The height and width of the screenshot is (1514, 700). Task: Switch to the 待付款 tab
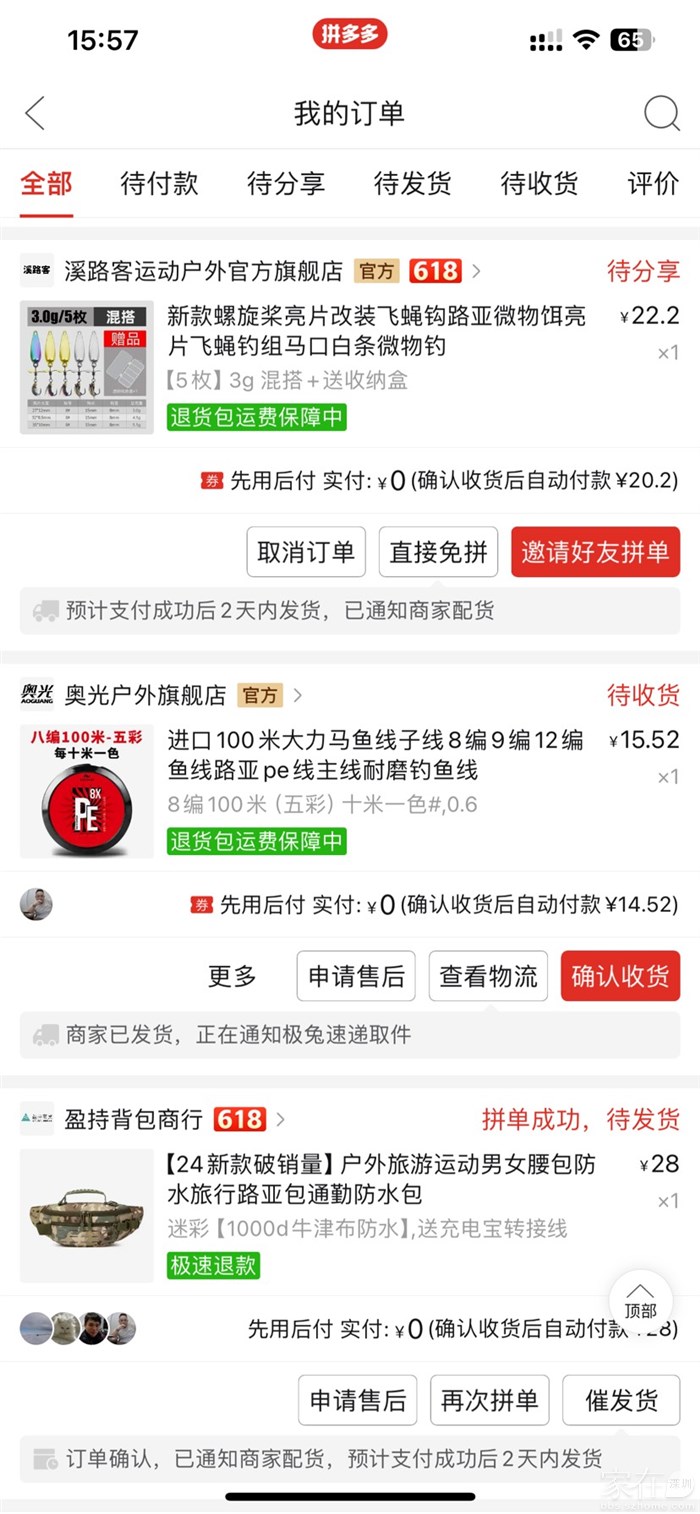[x=159, y=184]
